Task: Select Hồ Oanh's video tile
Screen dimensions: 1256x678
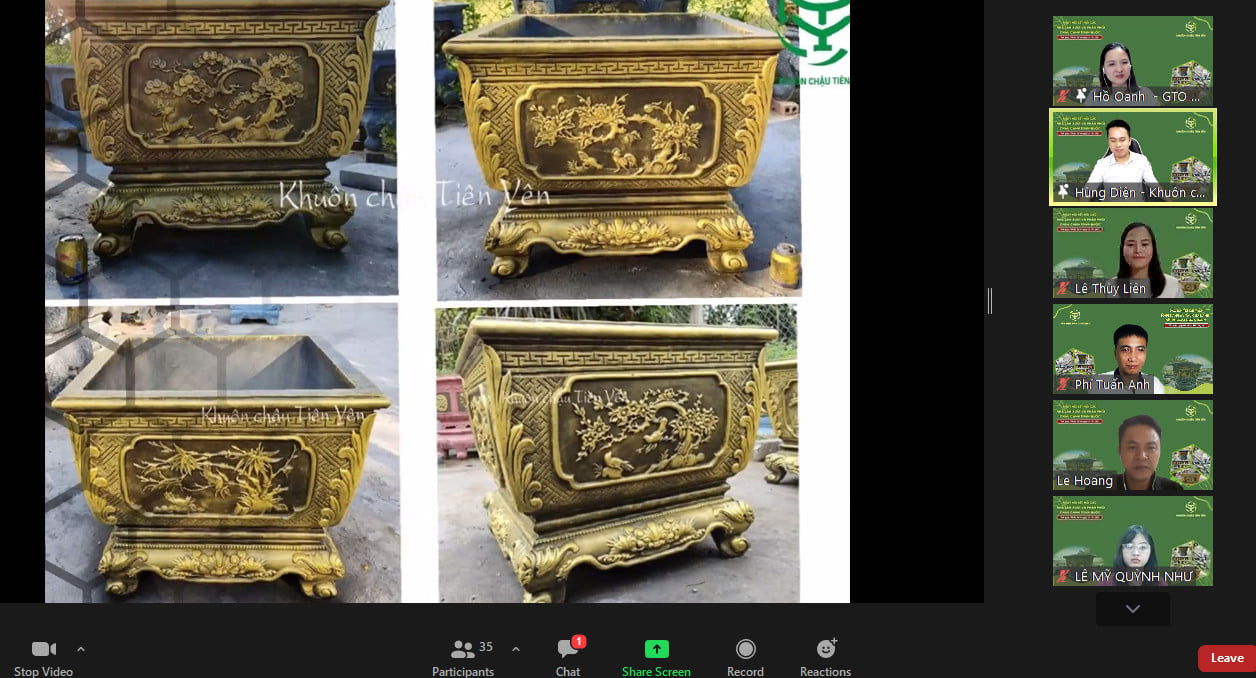Action: 1132,60
